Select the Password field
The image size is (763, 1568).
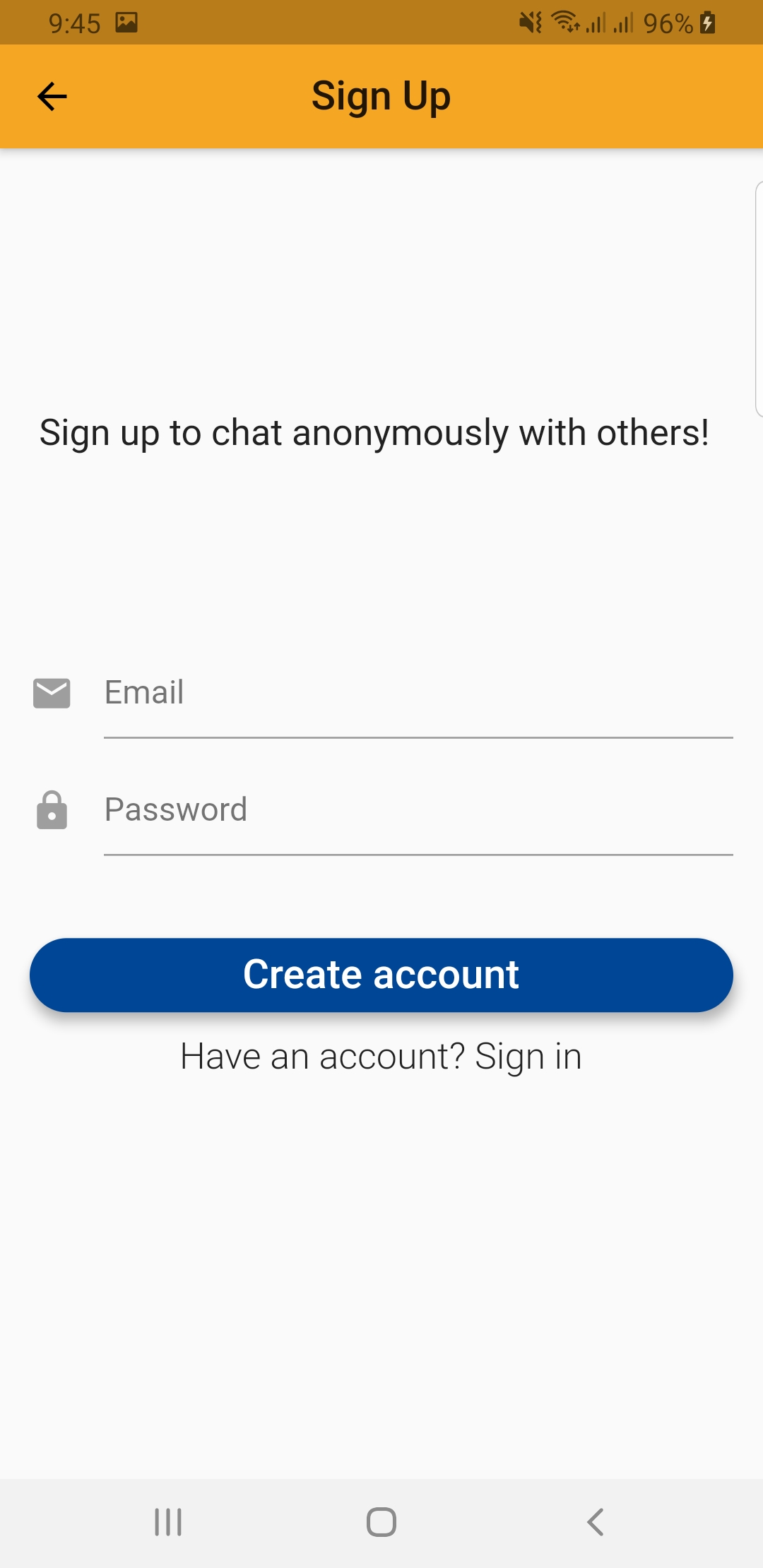pos(417,810)
